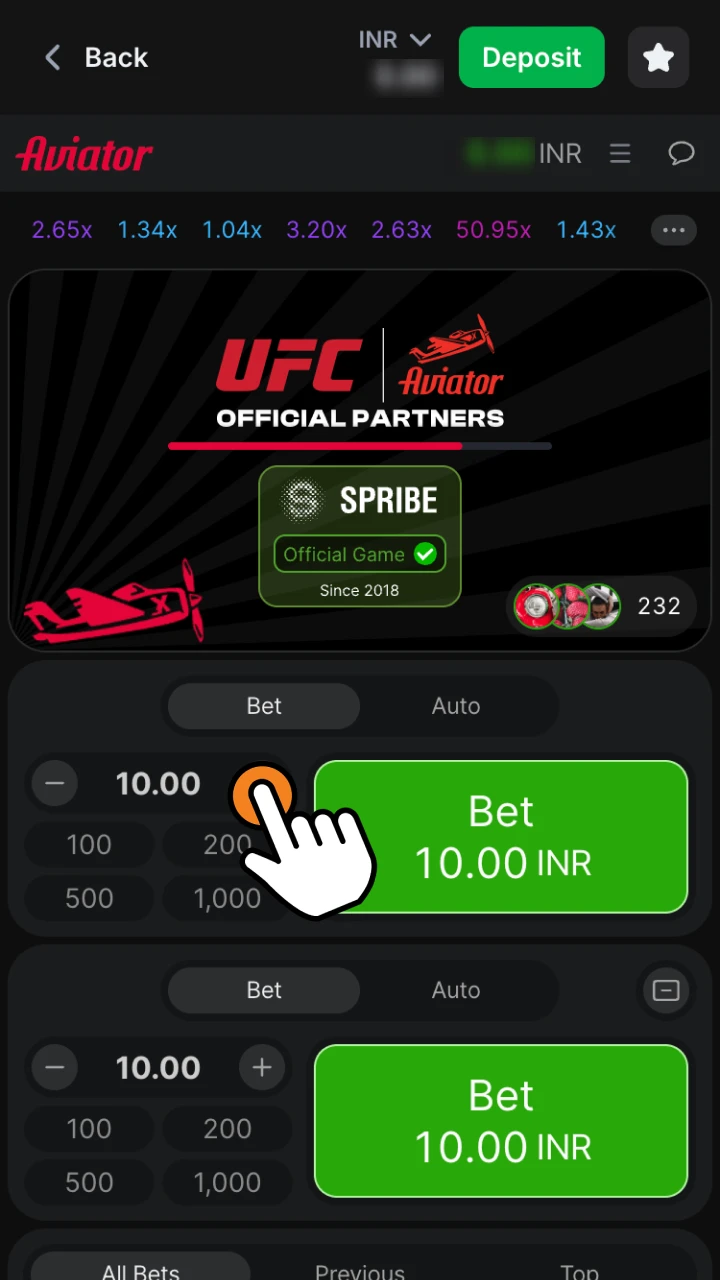Choose the 1,000 quick amount in the second panel
The width and height of the screenshot is (720, 1280).
click(x=227, y=1182)
